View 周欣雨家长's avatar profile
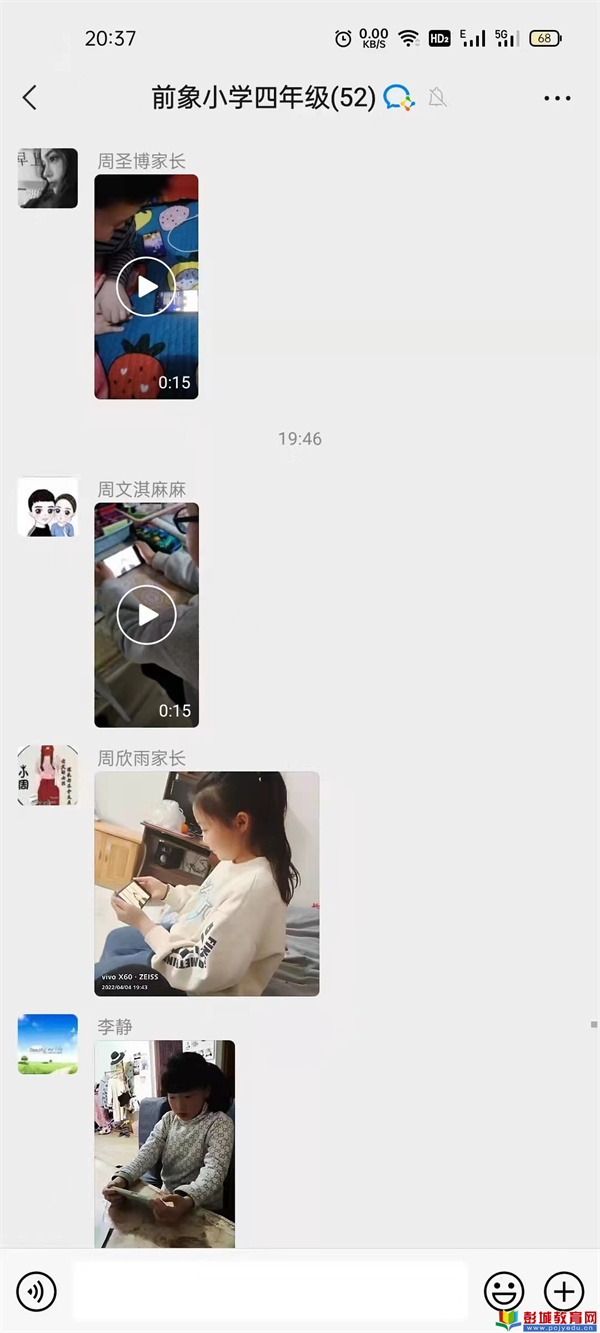600x1333 pixels. [x=48, y=775]
